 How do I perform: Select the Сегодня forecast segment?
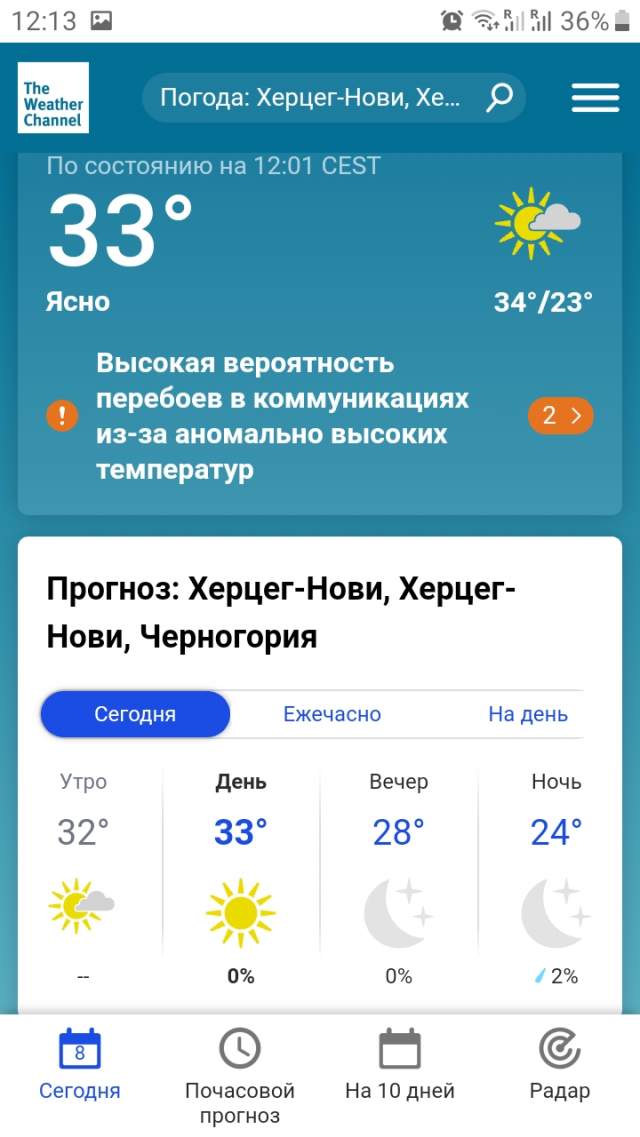point(135,714)
